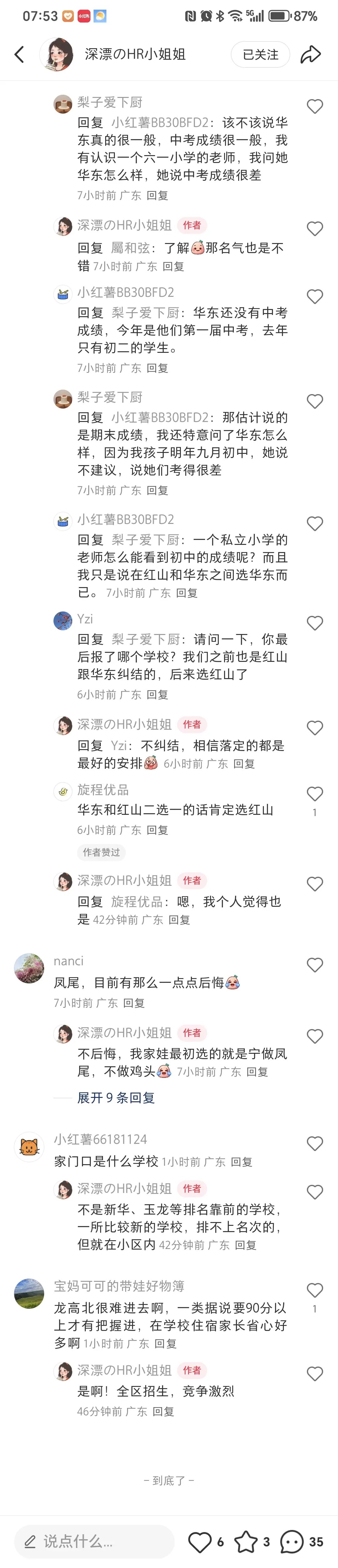Bookmark the post with the star icon

[246, 1542]
